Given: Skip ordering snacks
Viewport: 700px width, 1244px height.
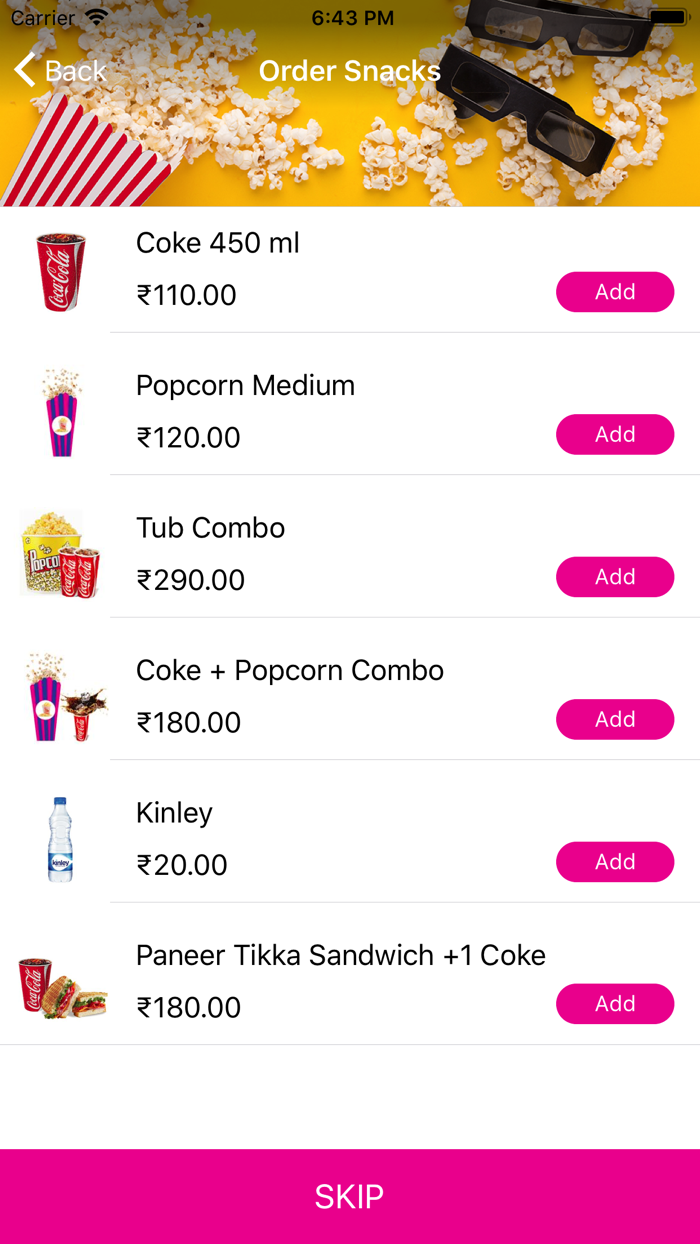Looking at the screenshot, I should pyautogui.click(x=350, y=1197).
